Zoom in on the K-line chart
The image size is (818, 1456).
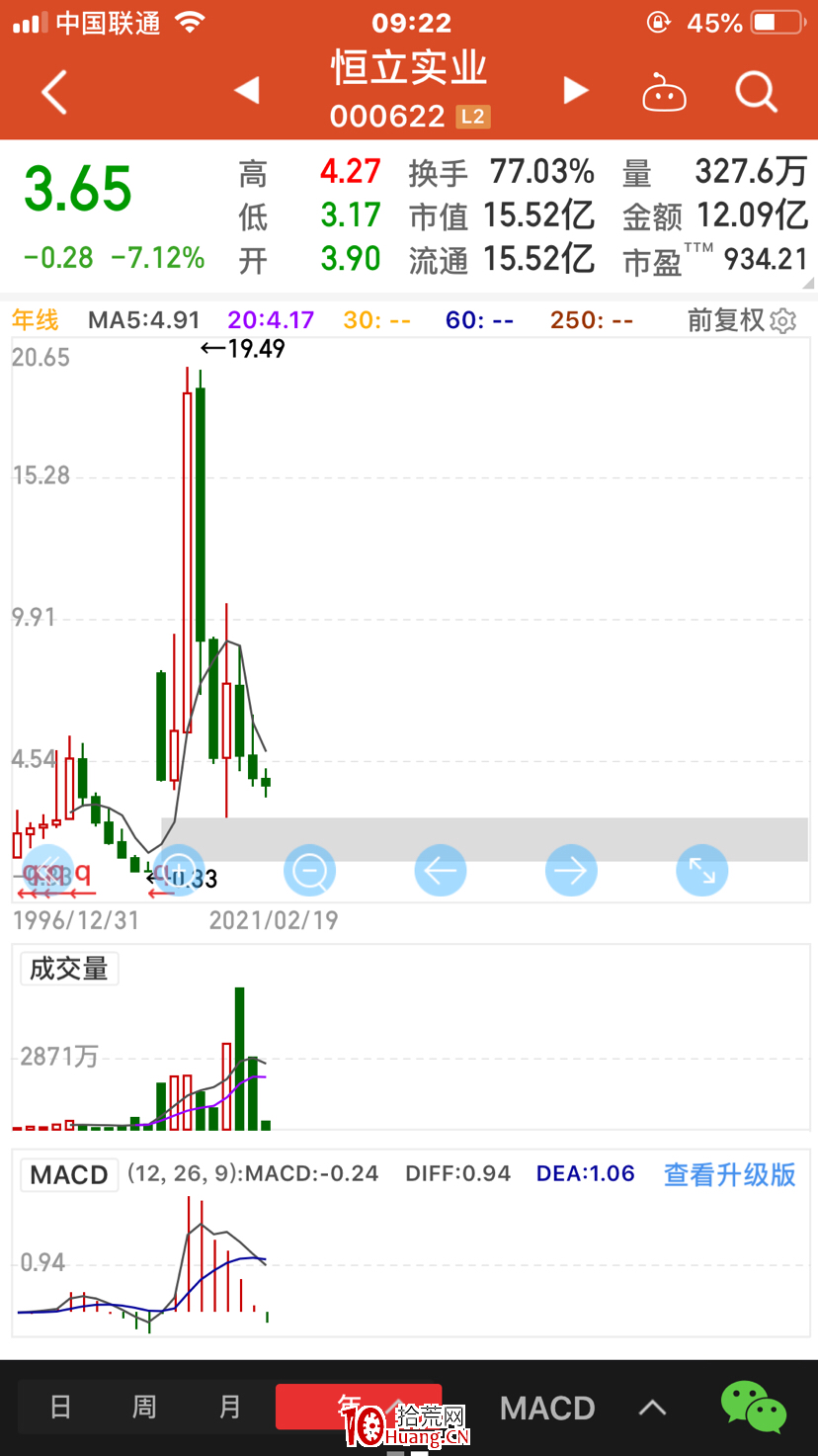coord(179,871)
